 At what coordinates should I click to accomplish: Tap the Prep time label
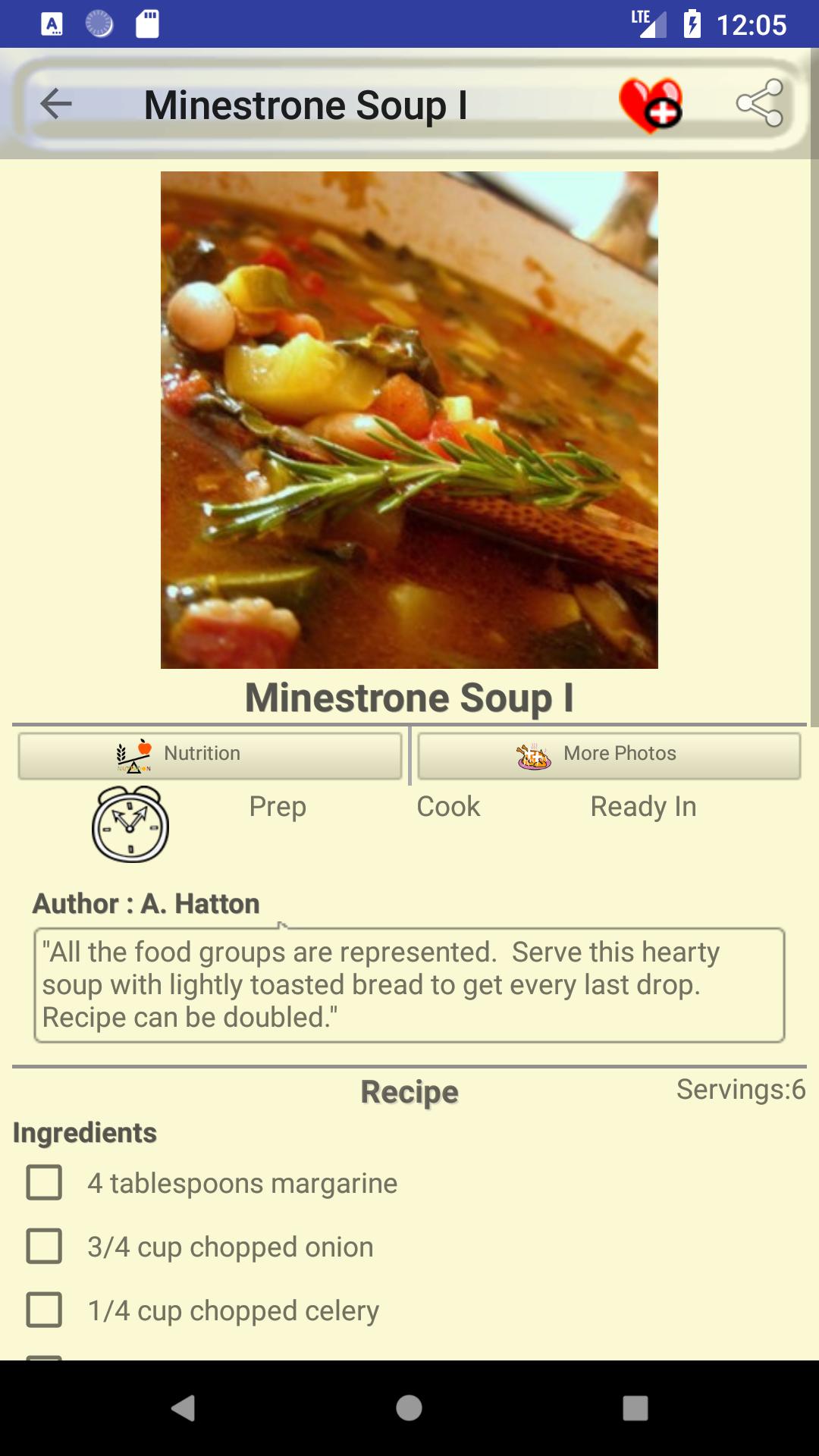point(278,806)
